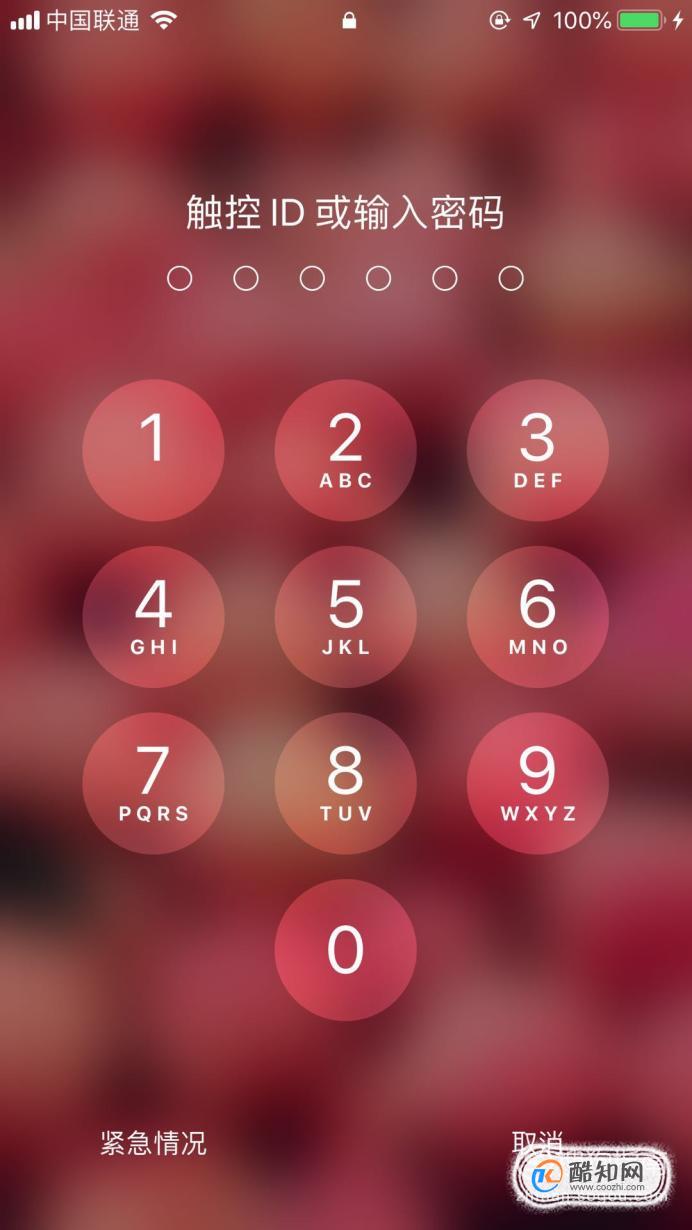The width and height of the screenshot is (692, 1230).
Task: Open 紧急情况 emergency call
Action: tap(153, 1143)
